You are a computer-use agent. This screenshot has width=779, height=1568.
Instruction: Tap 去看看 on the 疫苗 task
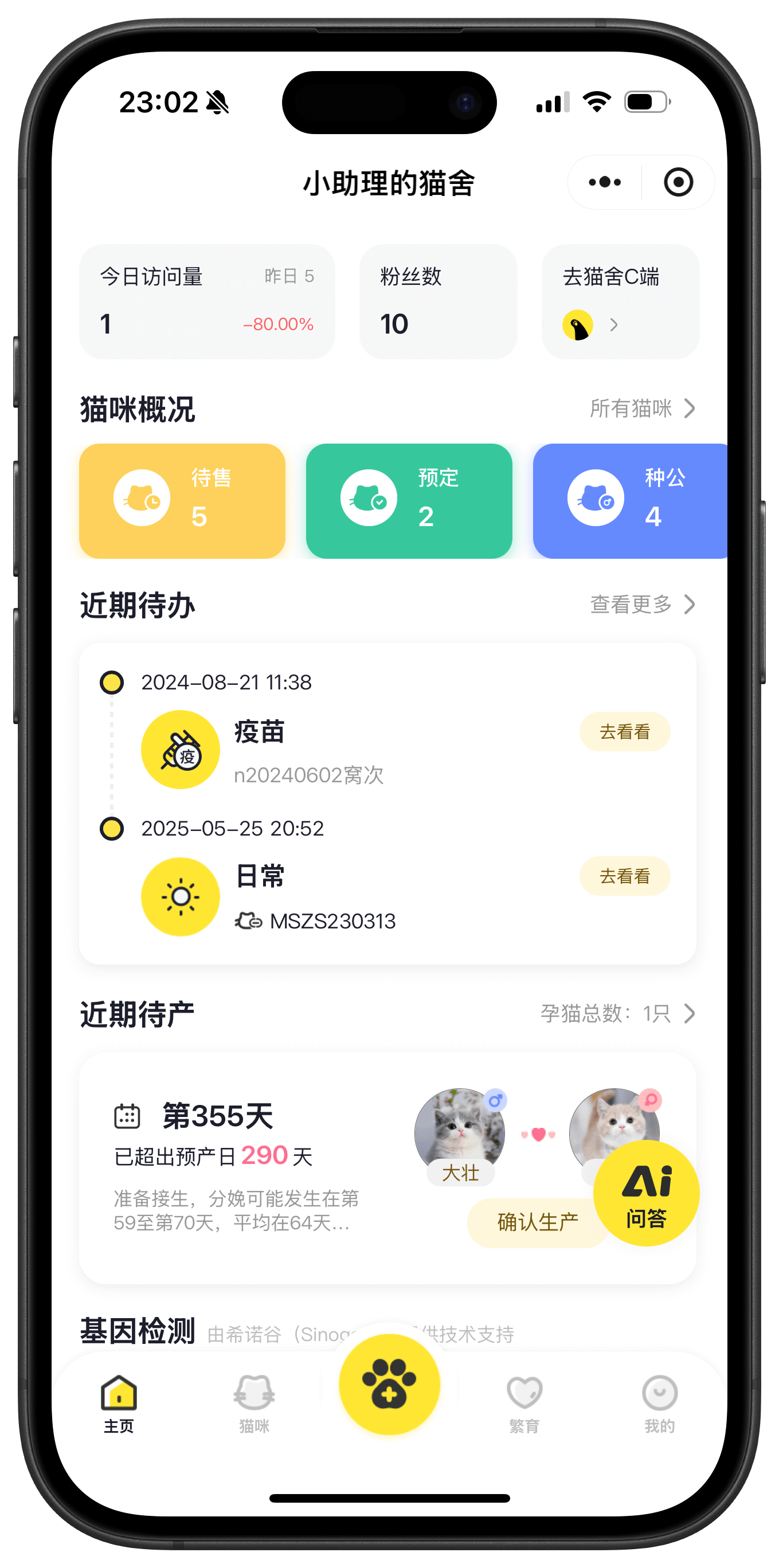(x=624, y=732)
